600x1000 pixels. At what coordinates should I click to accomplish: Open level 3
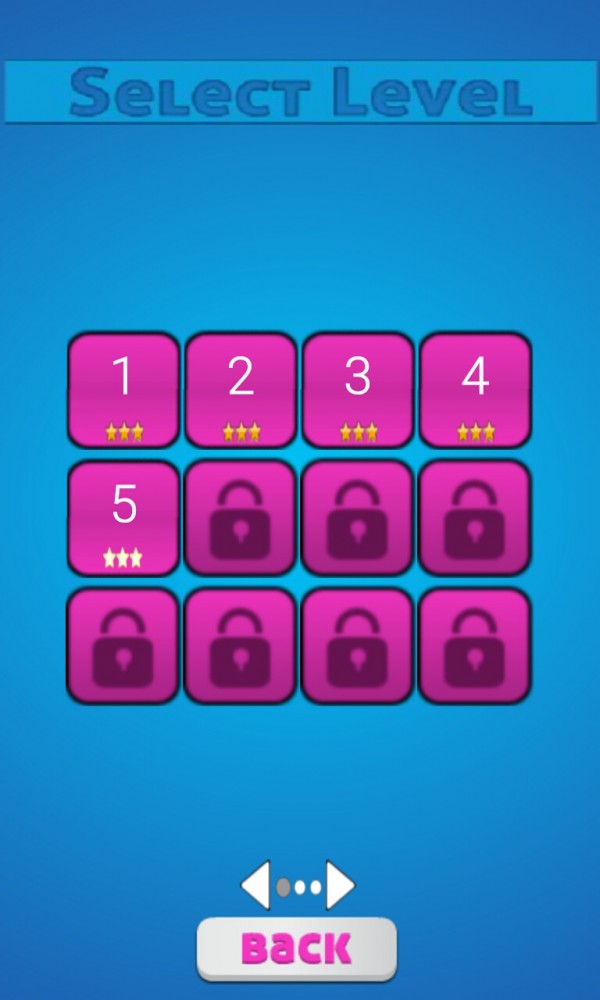[x=357, y=390]
